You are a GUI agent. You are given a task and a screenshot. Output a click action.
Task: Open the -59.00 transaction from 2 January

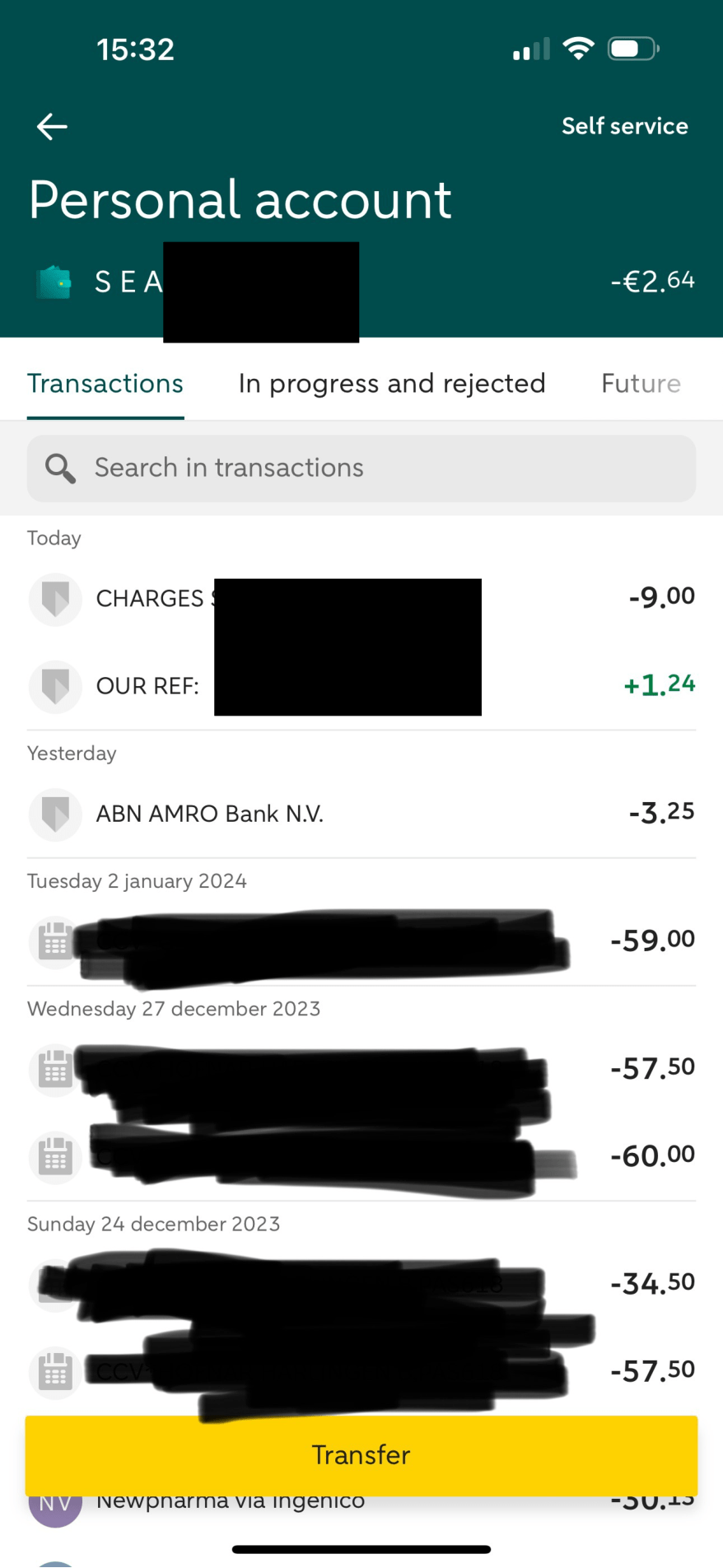coord(361,940)
